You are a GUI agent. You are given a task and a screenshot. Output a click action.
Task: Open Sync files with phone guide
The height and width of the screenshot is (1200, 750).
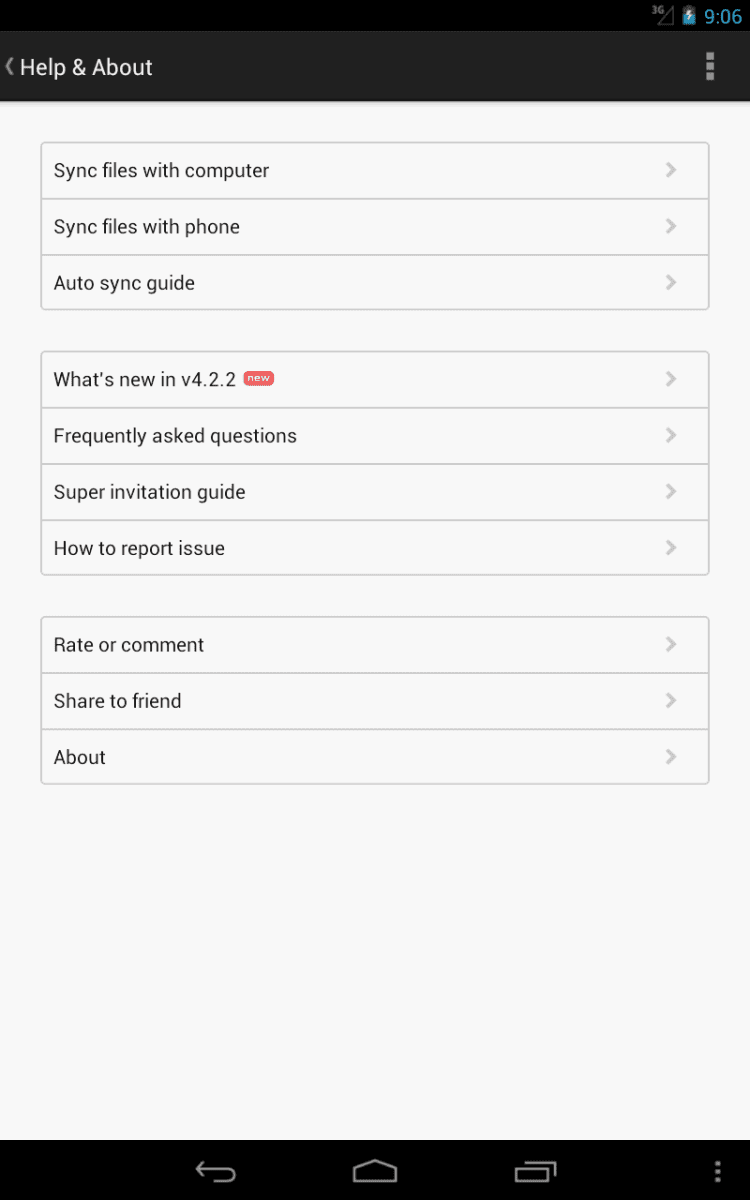click(375, 227)
